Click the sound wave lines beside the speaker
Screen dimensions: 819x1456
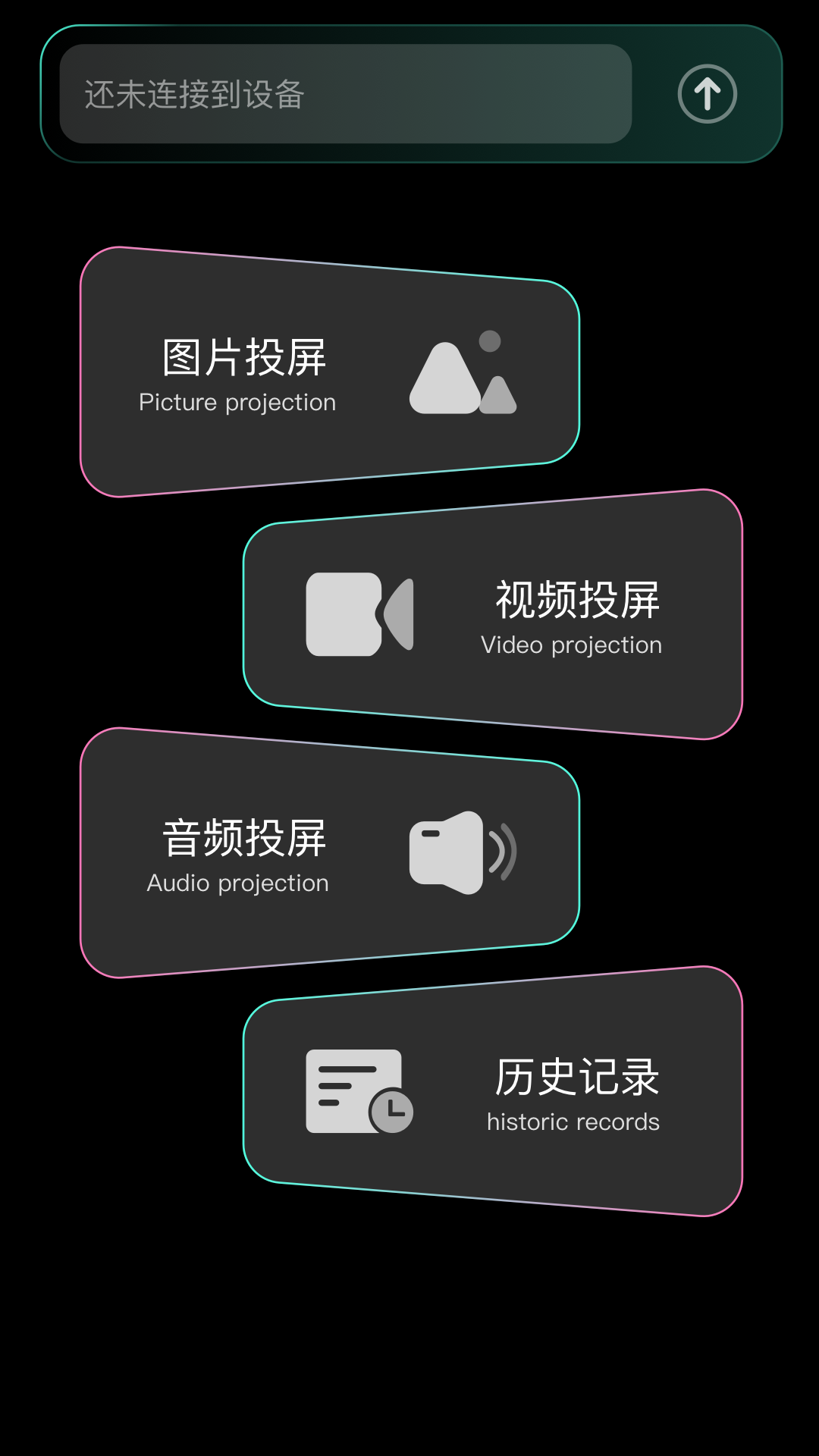click(x=500, y=853)
